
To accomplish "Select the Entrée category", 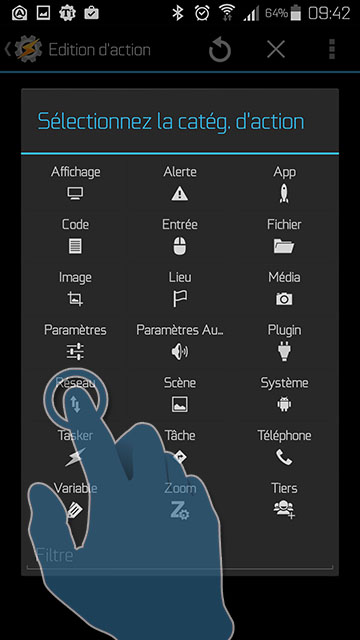I will tap(180, 236).
